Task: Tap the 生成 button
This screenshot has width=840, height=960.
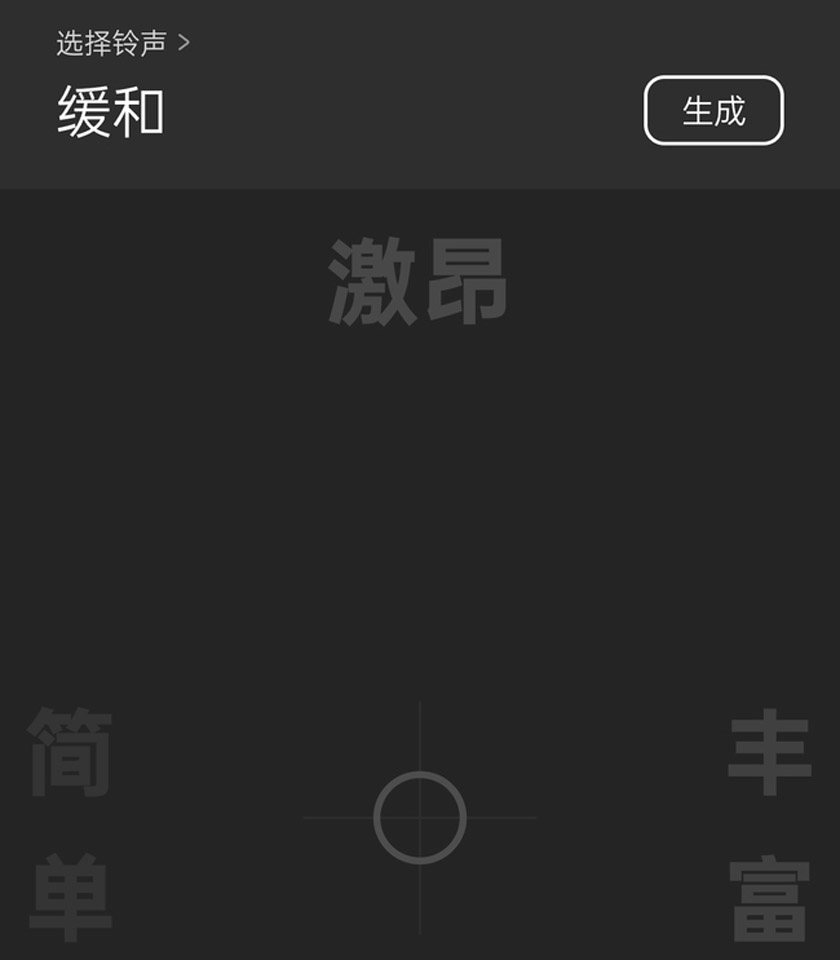Action: pos(713,111)
